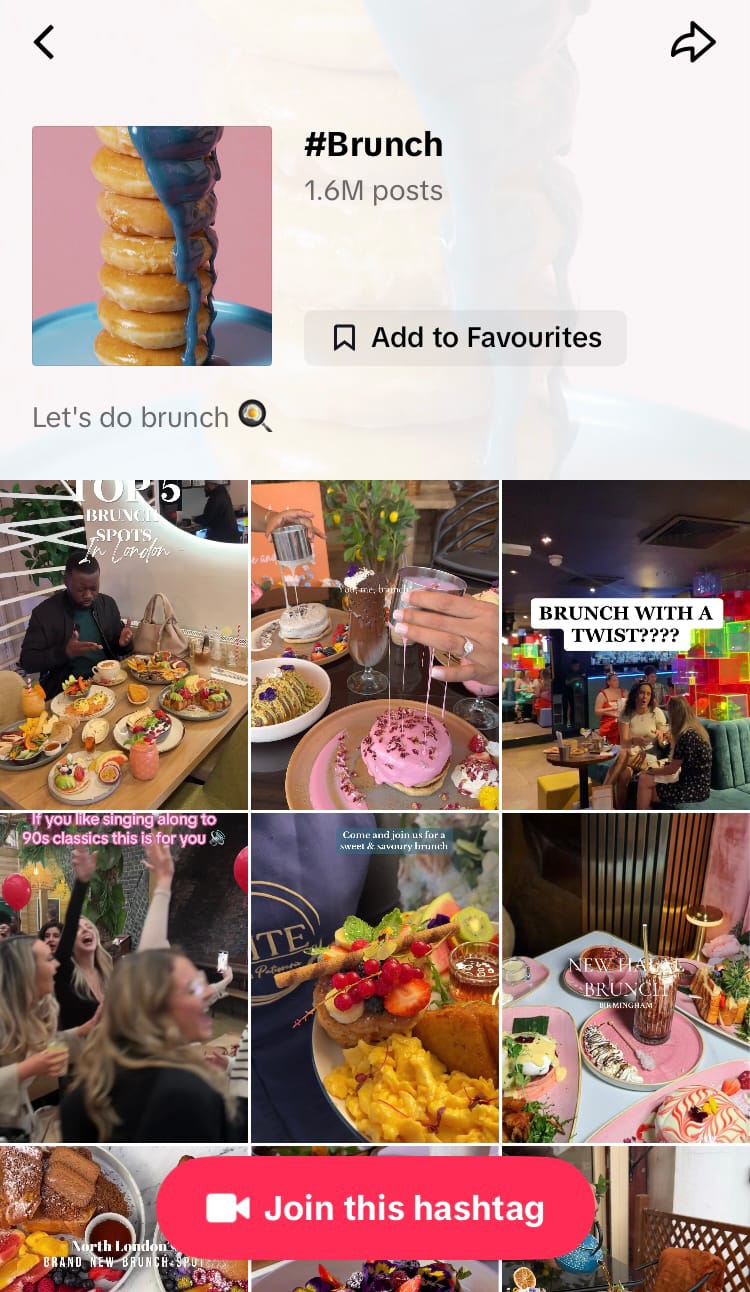Watch the 90s classics sing-along video
750x1292 pixels.
click(x=124, y=977)
